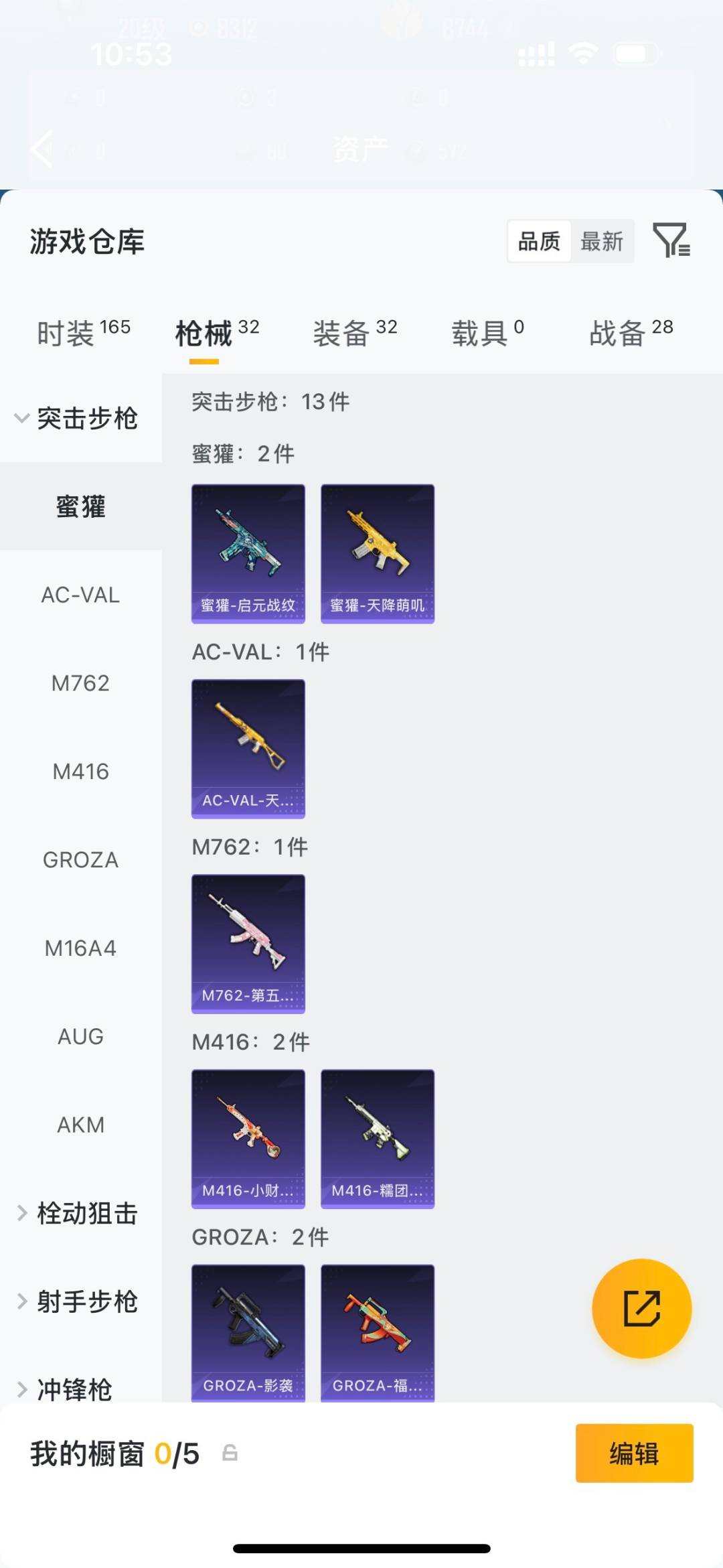Select the 蜜獾 category in the sidebar

point(80,508)
